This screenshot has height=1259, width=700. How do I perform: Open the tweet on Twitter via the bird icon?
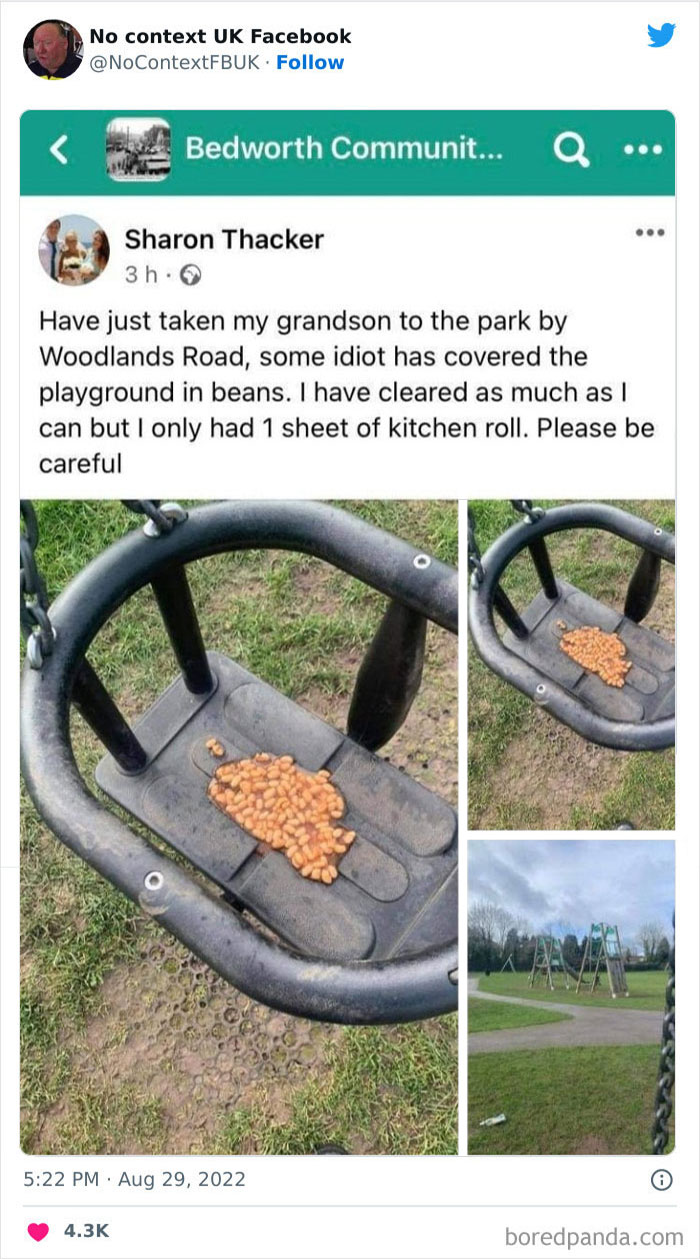(x=661, y=35)
